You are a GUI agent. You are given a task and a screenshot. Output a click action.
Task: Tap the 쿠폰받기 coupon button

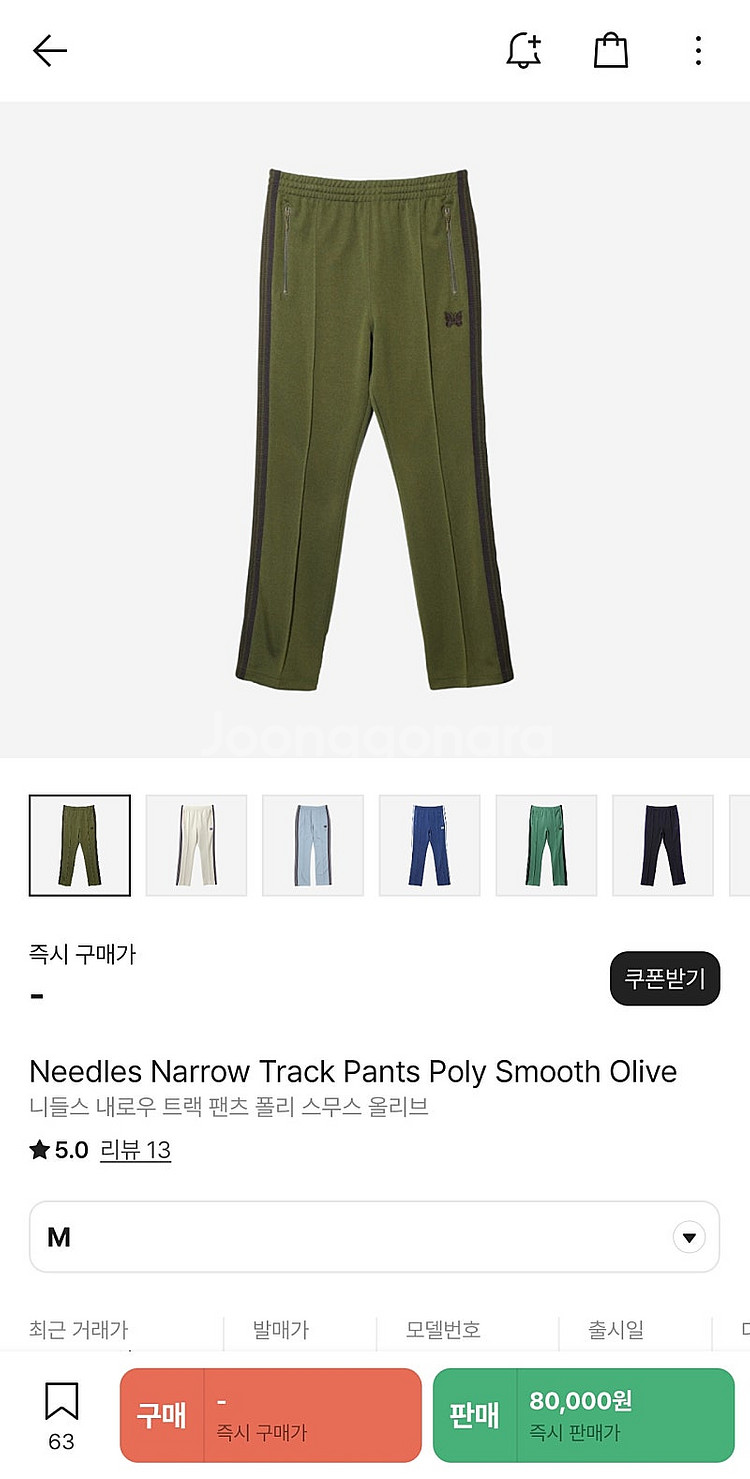[665, 978]
